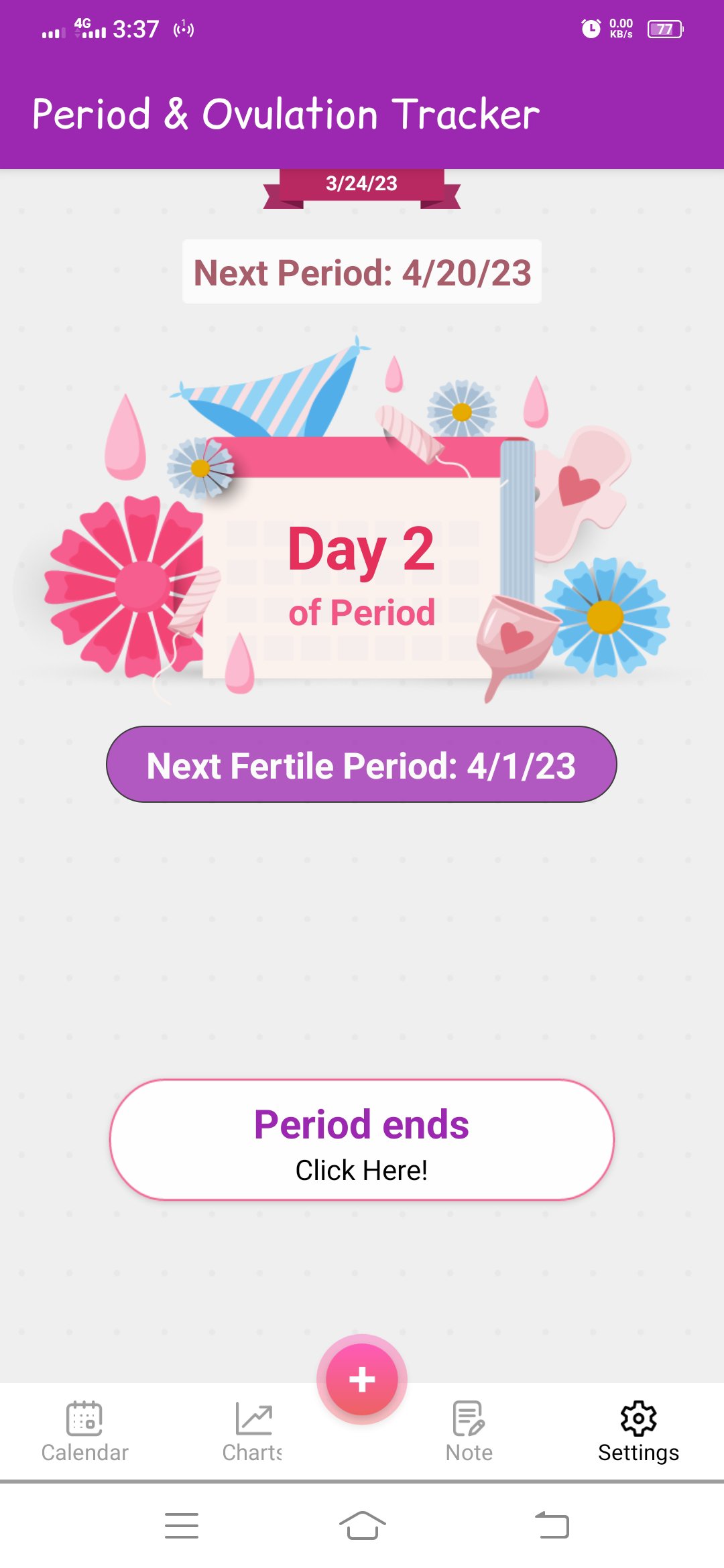This screenshot has height=1568, width=724.
Task: Tap the pink plus floating action button
Action: pyautogui.click(x=361, y=1378)
